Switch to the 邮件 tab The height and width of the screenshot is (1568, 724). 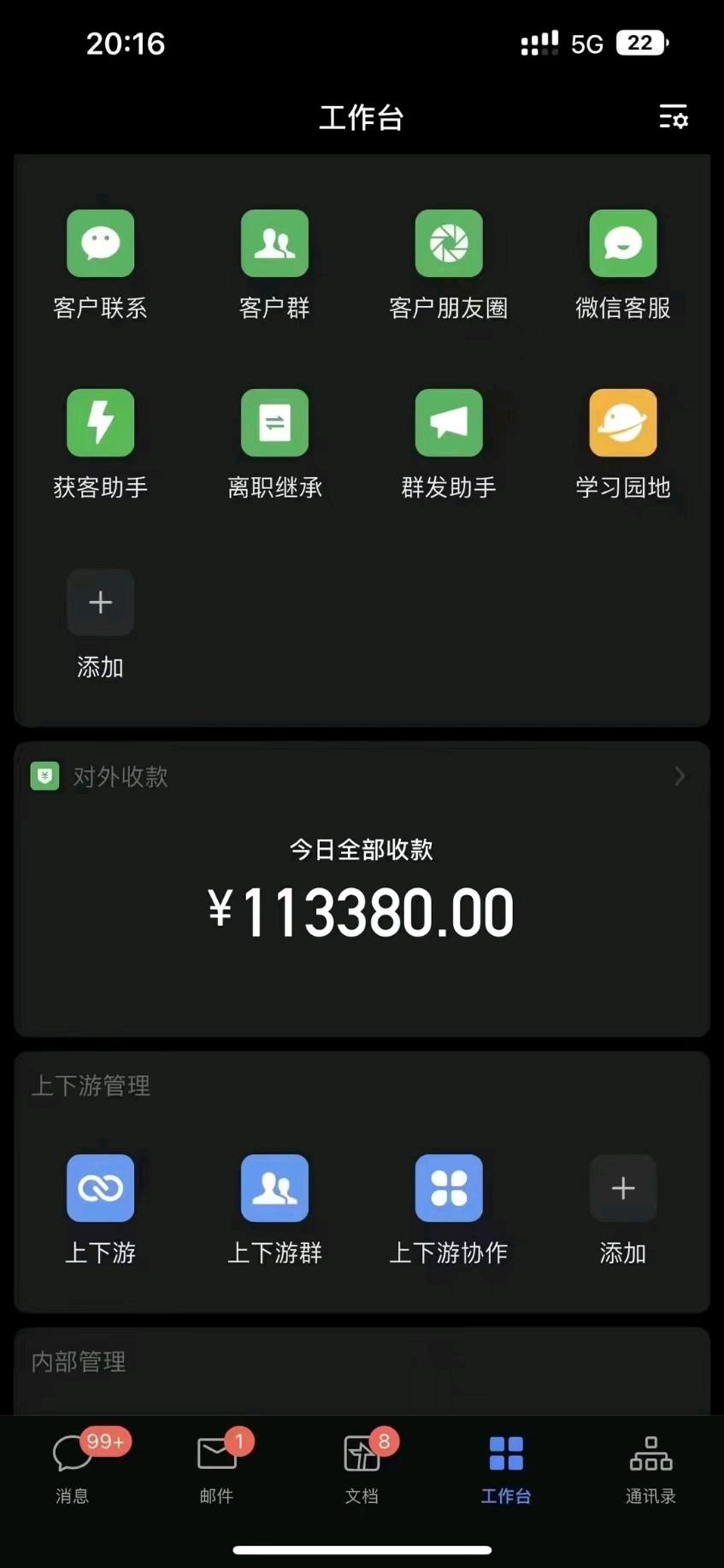point(216,1467)
